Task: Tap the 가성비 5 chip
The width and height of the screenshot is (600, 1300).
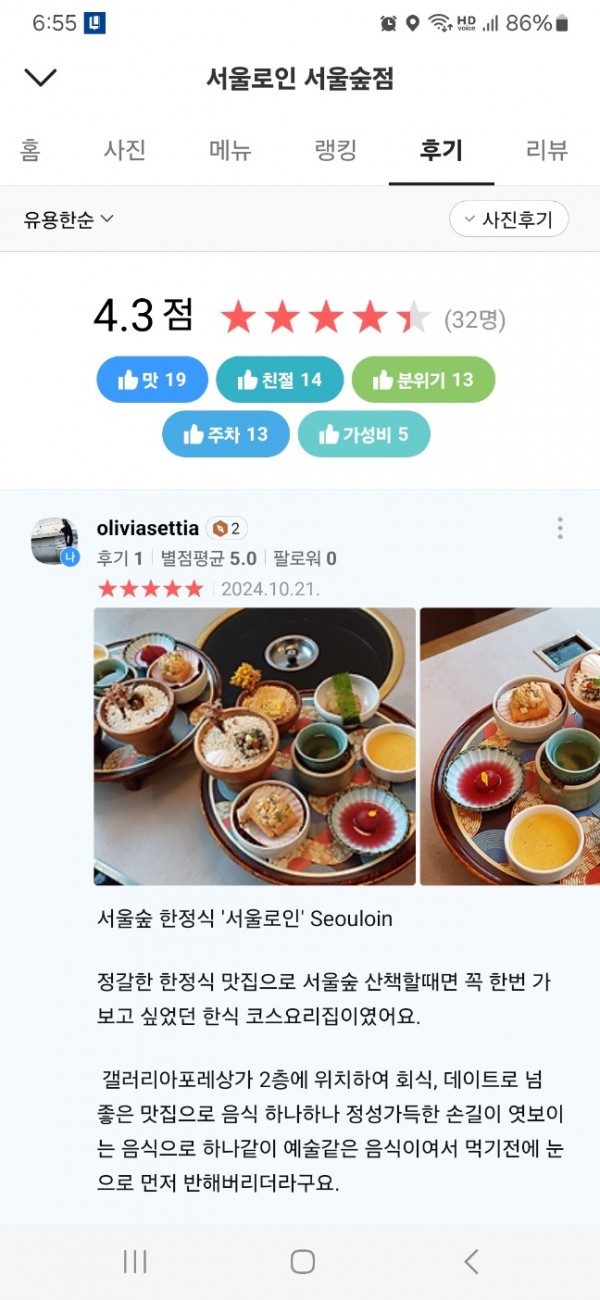Action: tap(363, 434)
